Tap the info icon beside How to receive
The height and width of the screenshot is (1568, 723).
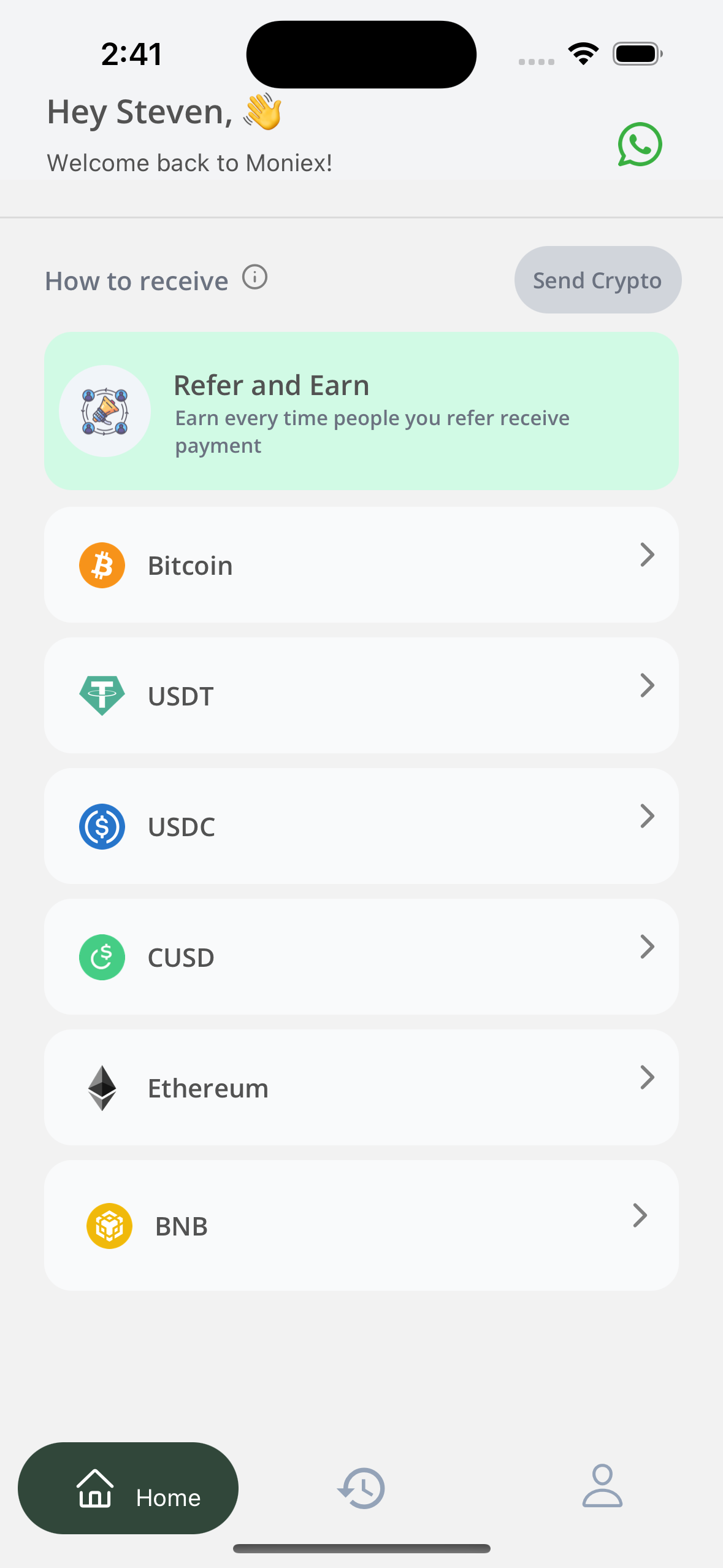coord(254,277)
